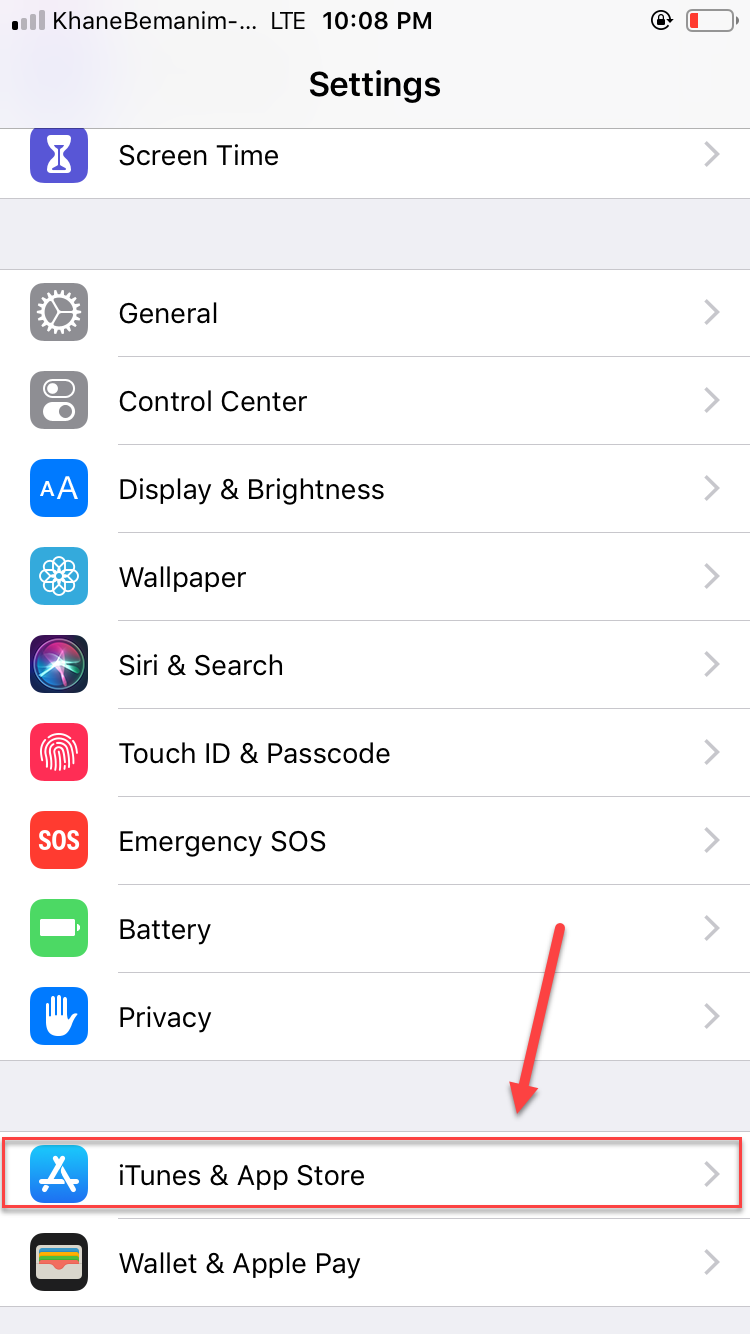Open Battery settings

tap(375, 930)
